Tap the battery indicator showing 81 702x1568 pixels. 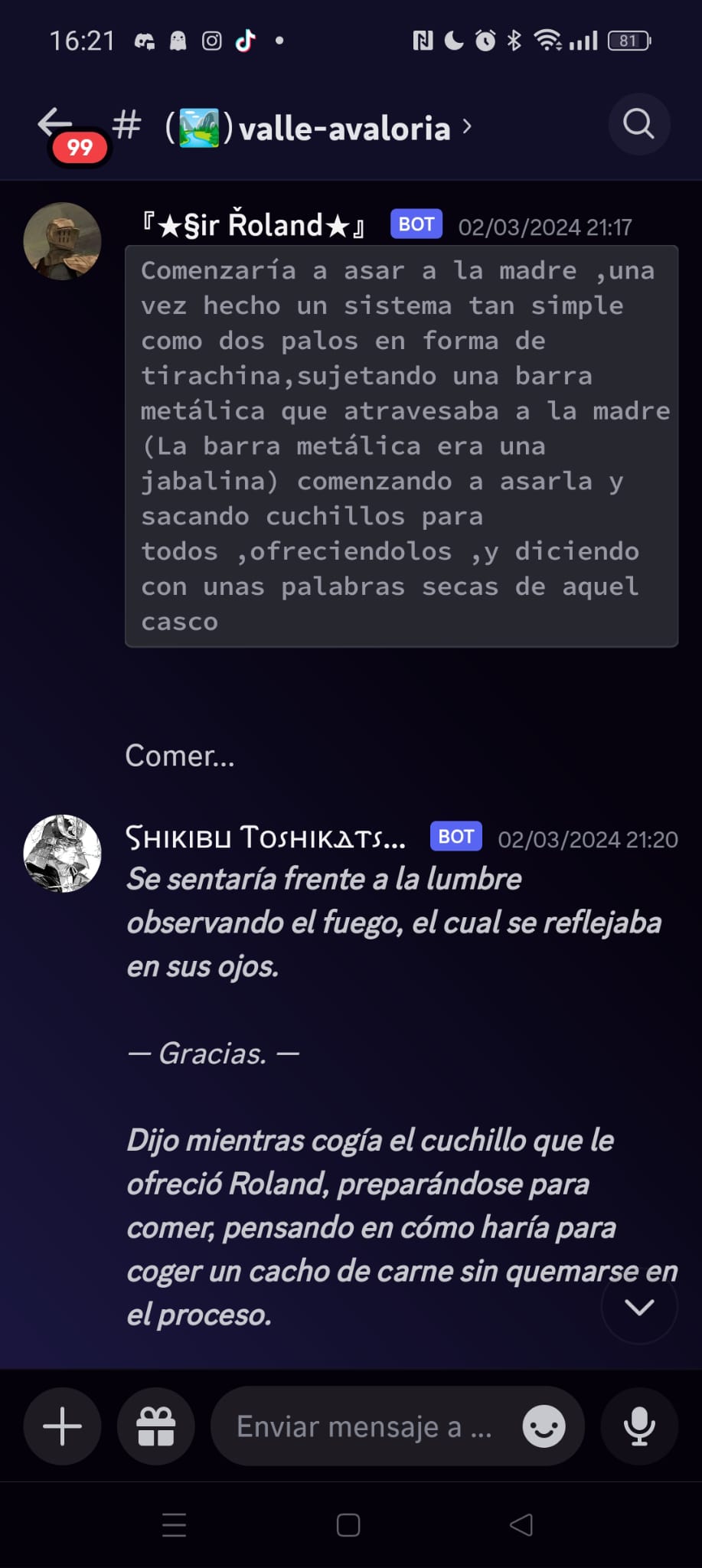[x=628, y=40]
